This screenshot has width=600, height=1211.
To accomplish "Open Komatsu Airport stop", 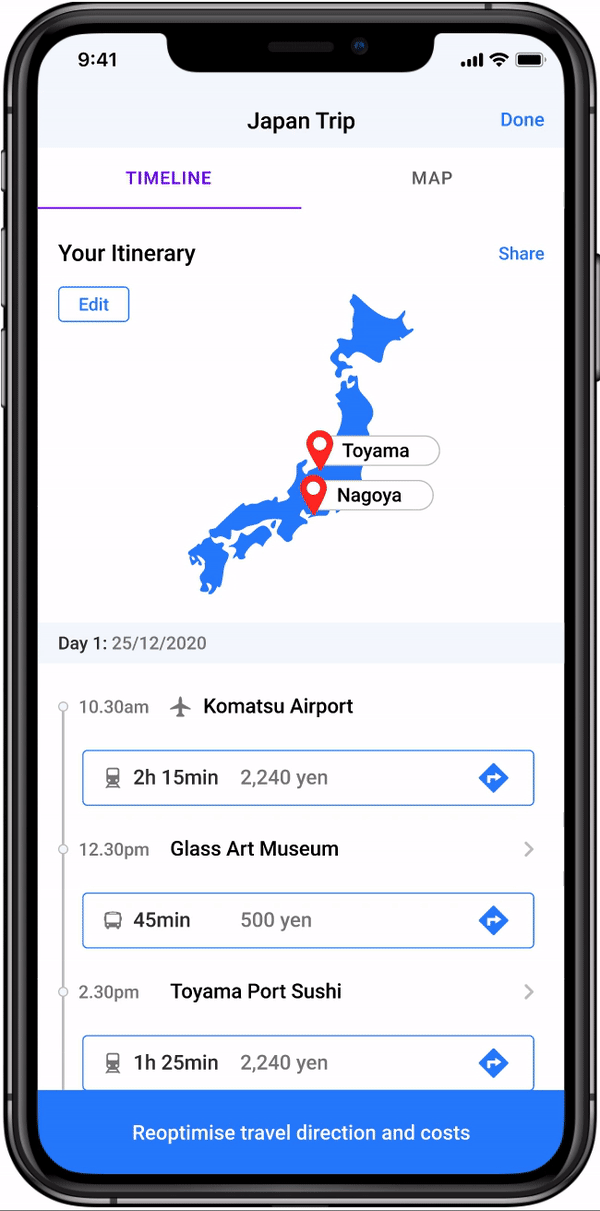I will (277, 707).
